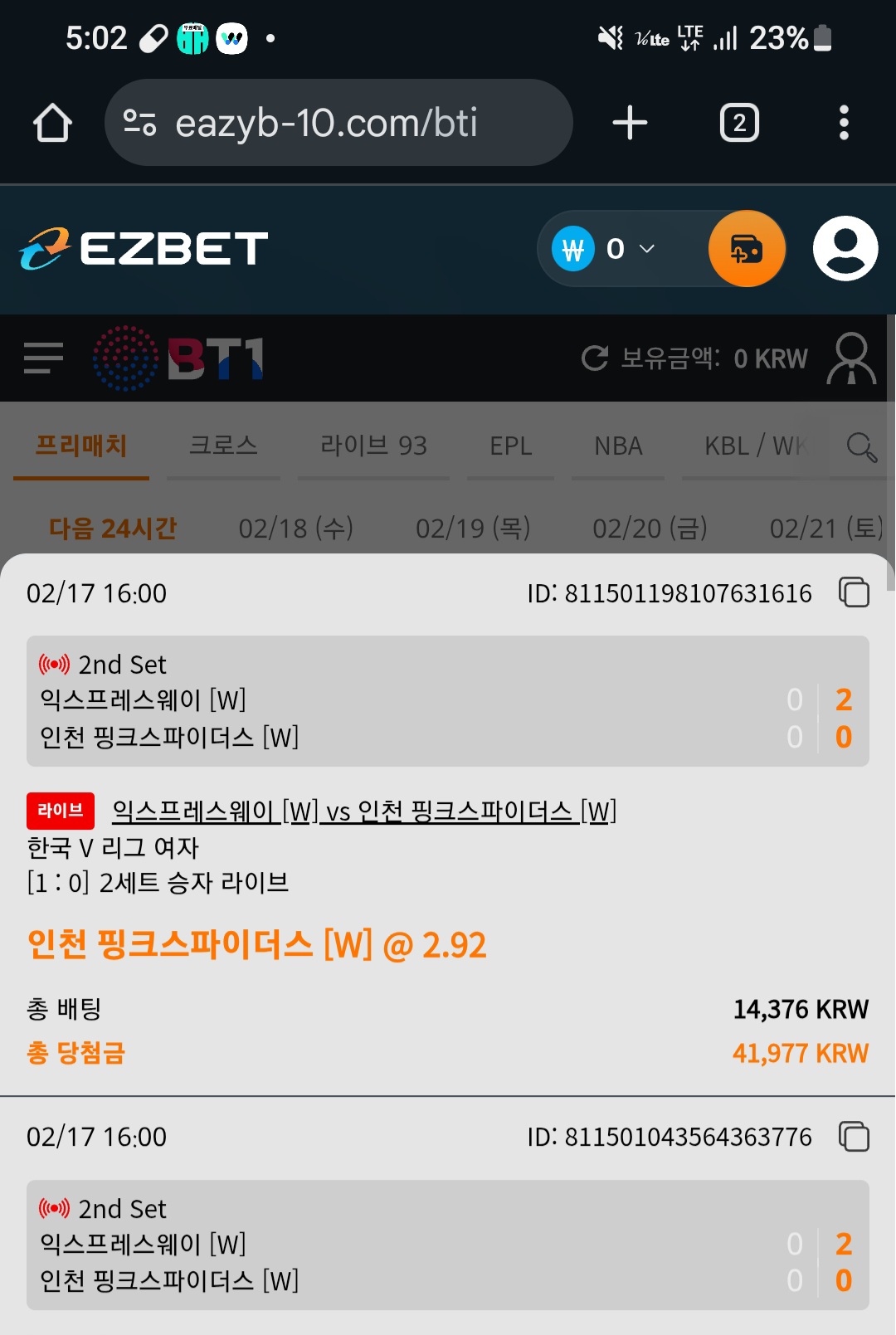Open the EZBET profile avatar
This screenshot has height=1335, width=896.
pyautogui.click(x=845, y=249)
